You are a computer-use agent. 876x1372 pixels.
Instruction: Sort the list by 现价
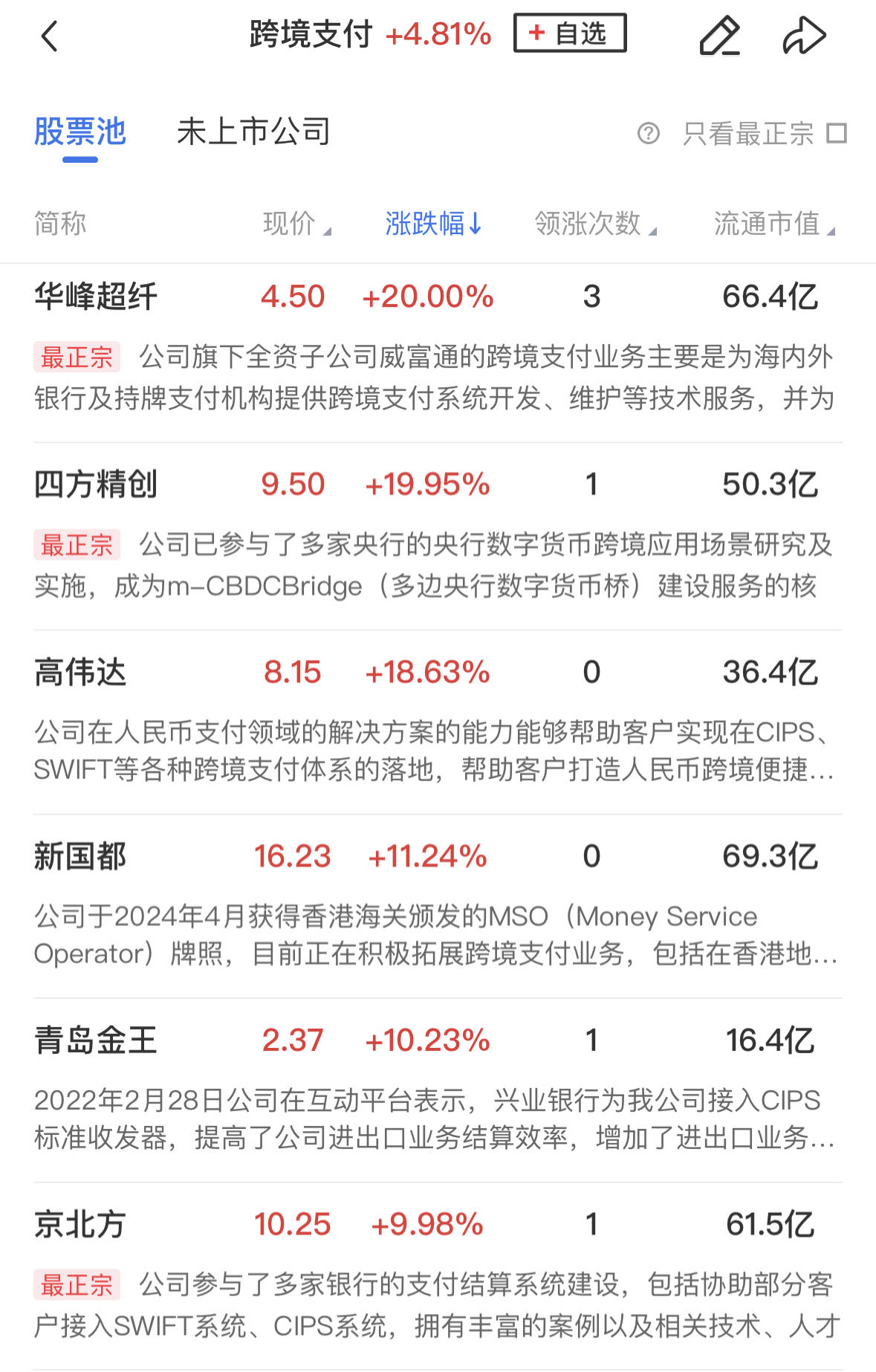[x=296, y=223]
